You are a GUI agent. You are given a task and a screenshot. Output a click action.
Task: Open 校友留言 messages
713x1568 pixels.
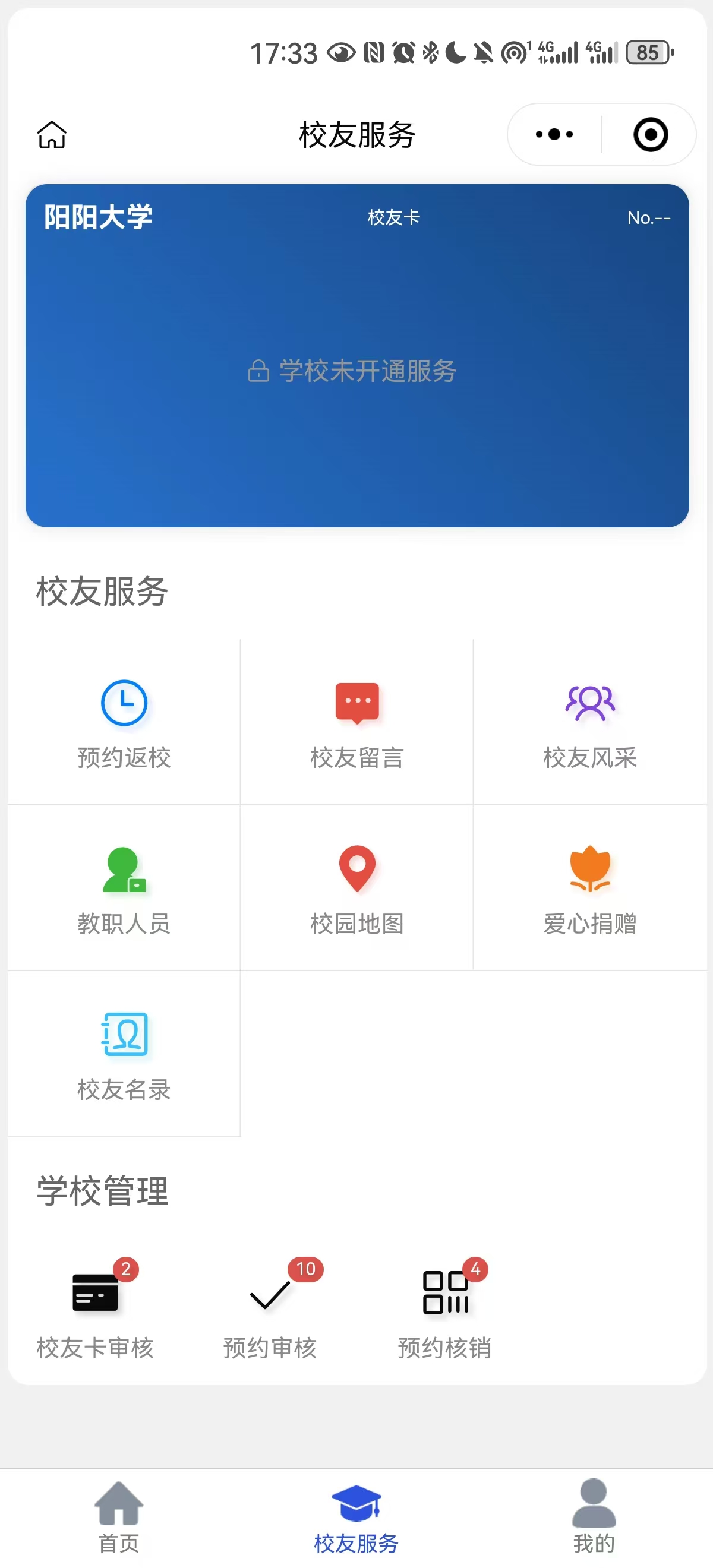point(357,722)
